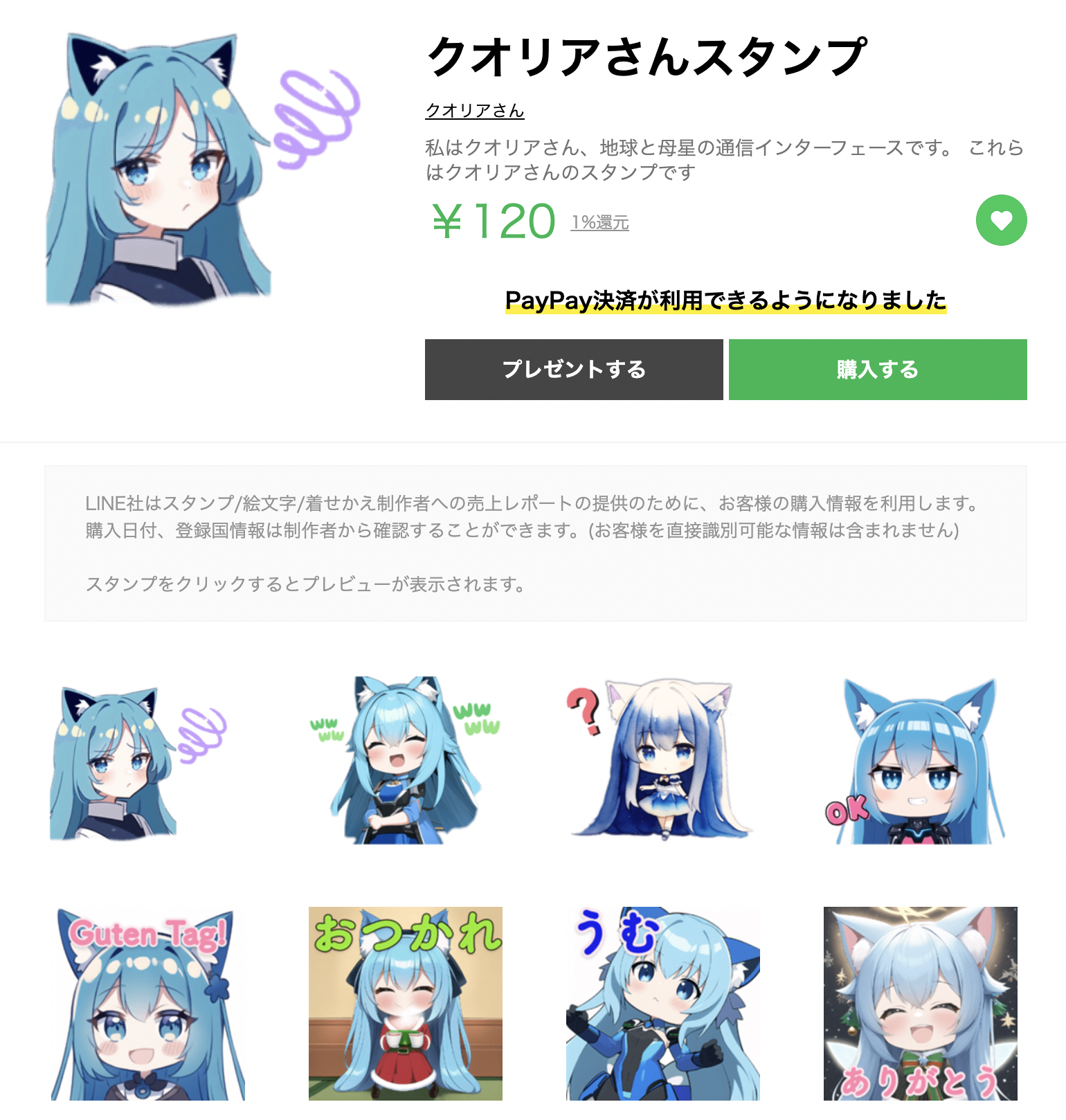Preview the うむ sticker

(663, 1004)
